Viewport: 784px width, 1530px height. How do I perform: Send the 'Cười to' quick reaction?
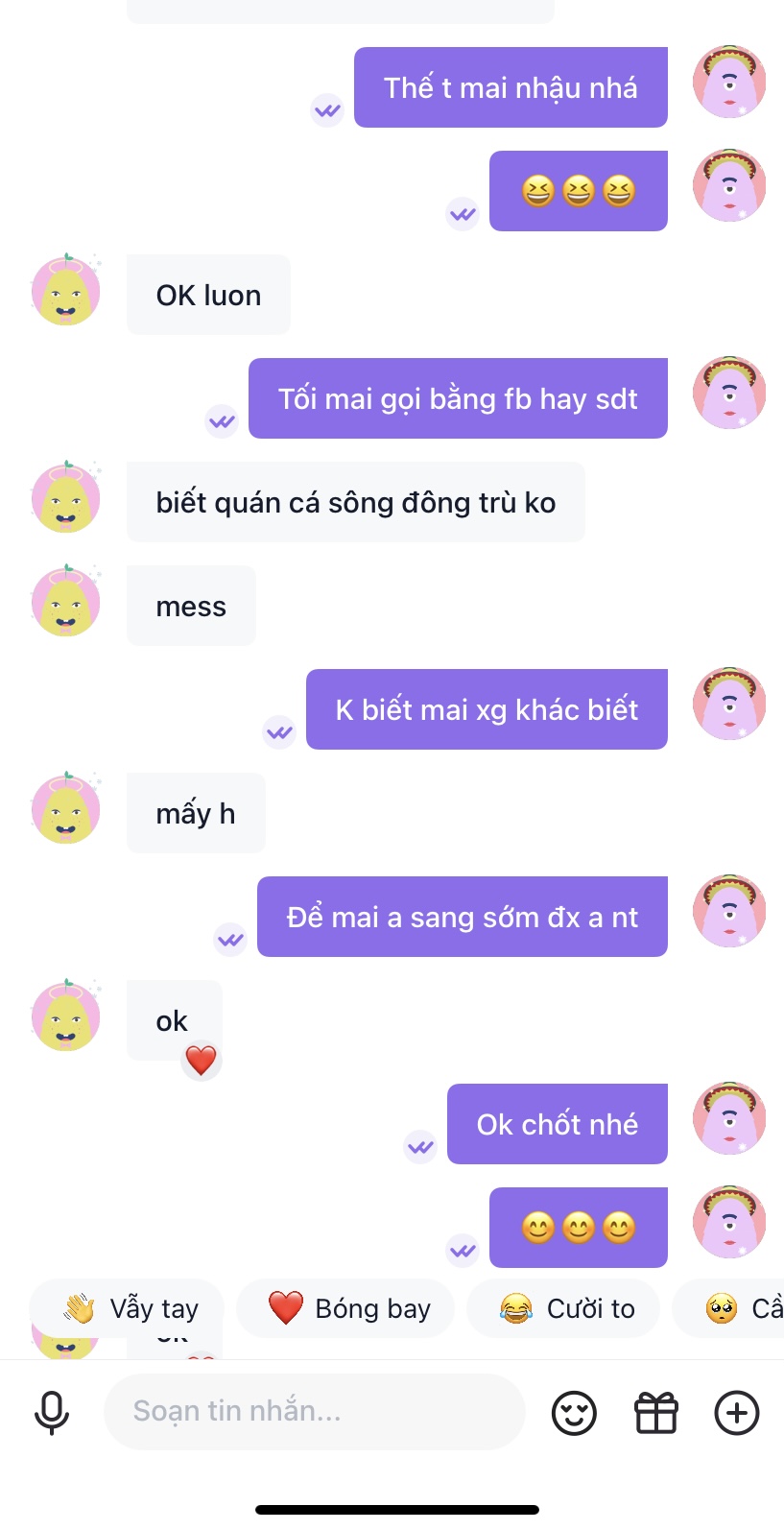[x=563, y=1308]
